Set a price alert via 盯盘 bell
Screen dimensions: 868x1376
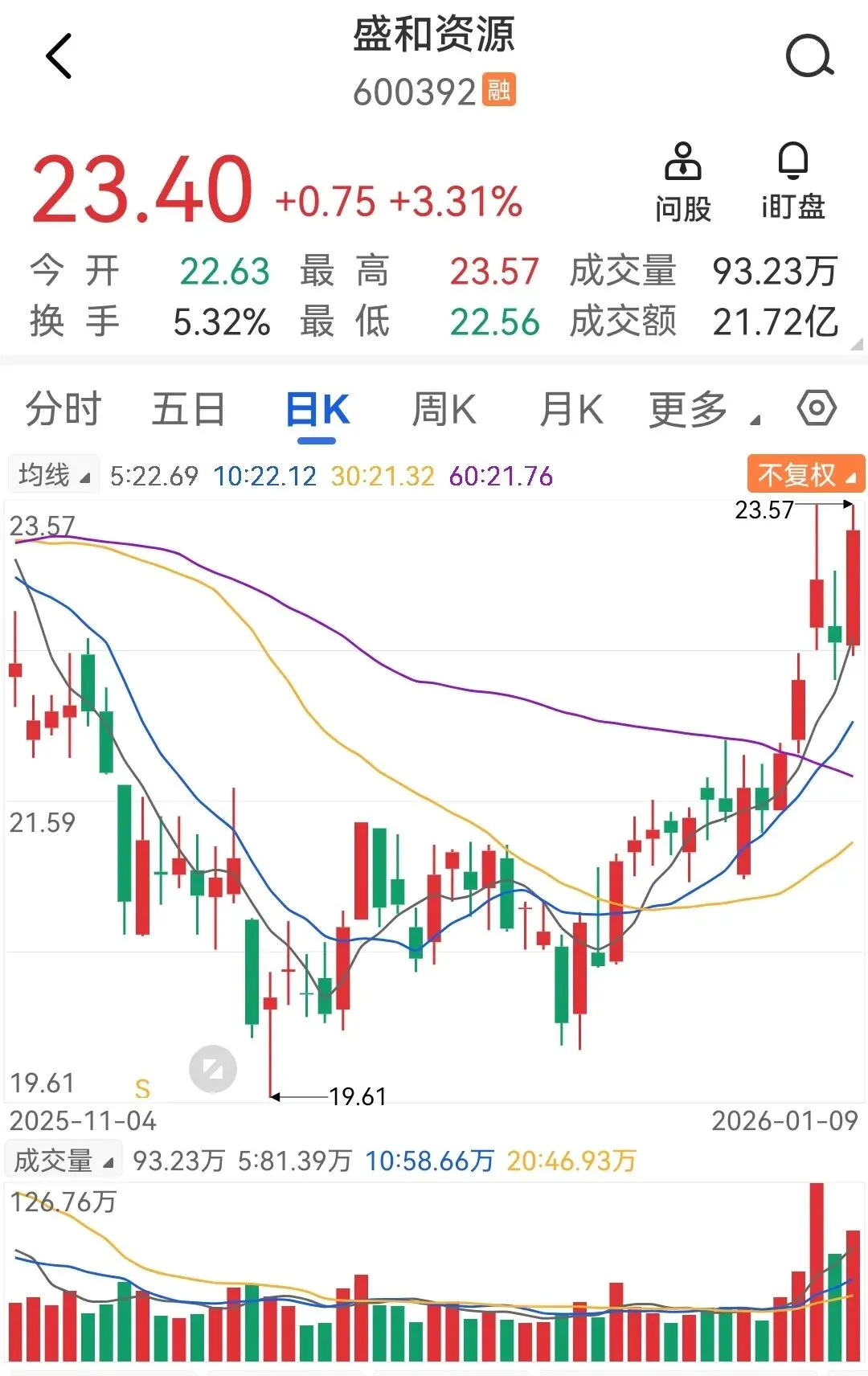(792, 182)
